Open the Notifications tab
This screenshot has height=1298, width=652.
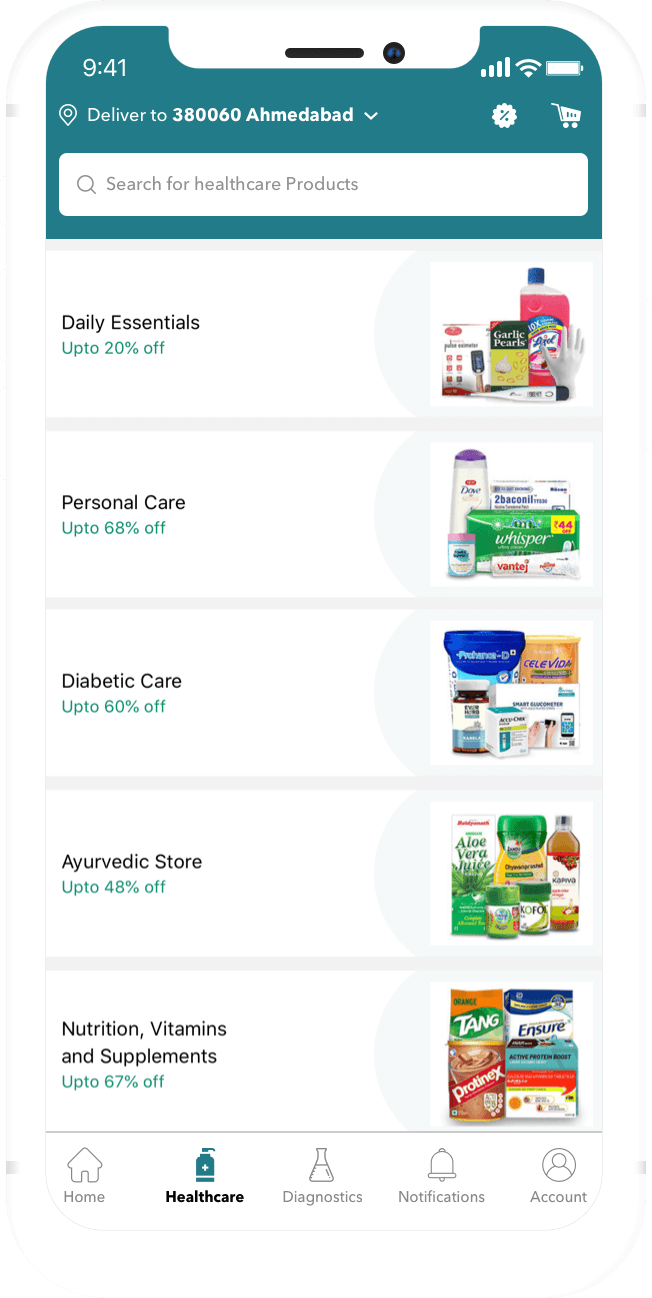tap(441, 1177)
